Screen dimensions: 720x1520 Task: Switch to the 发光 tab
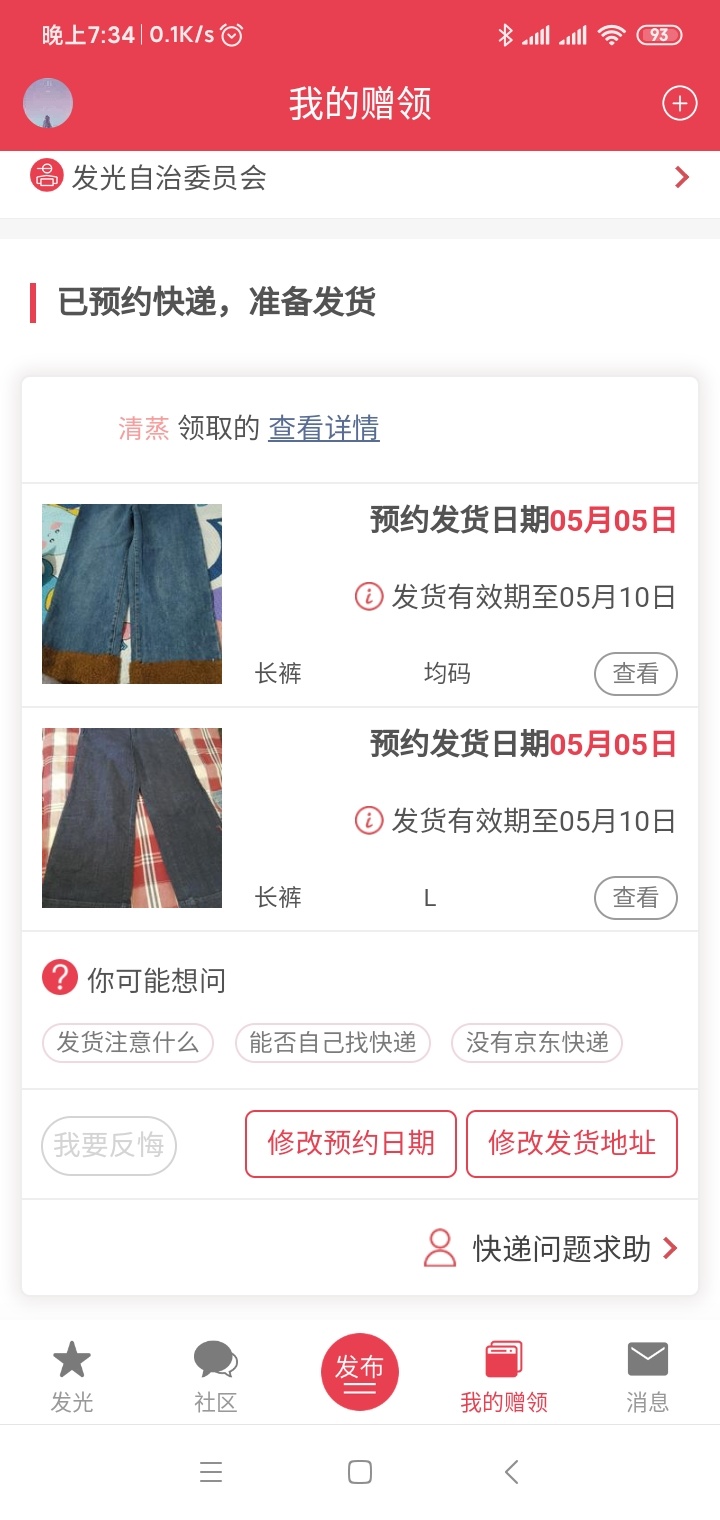[72, 1376]
